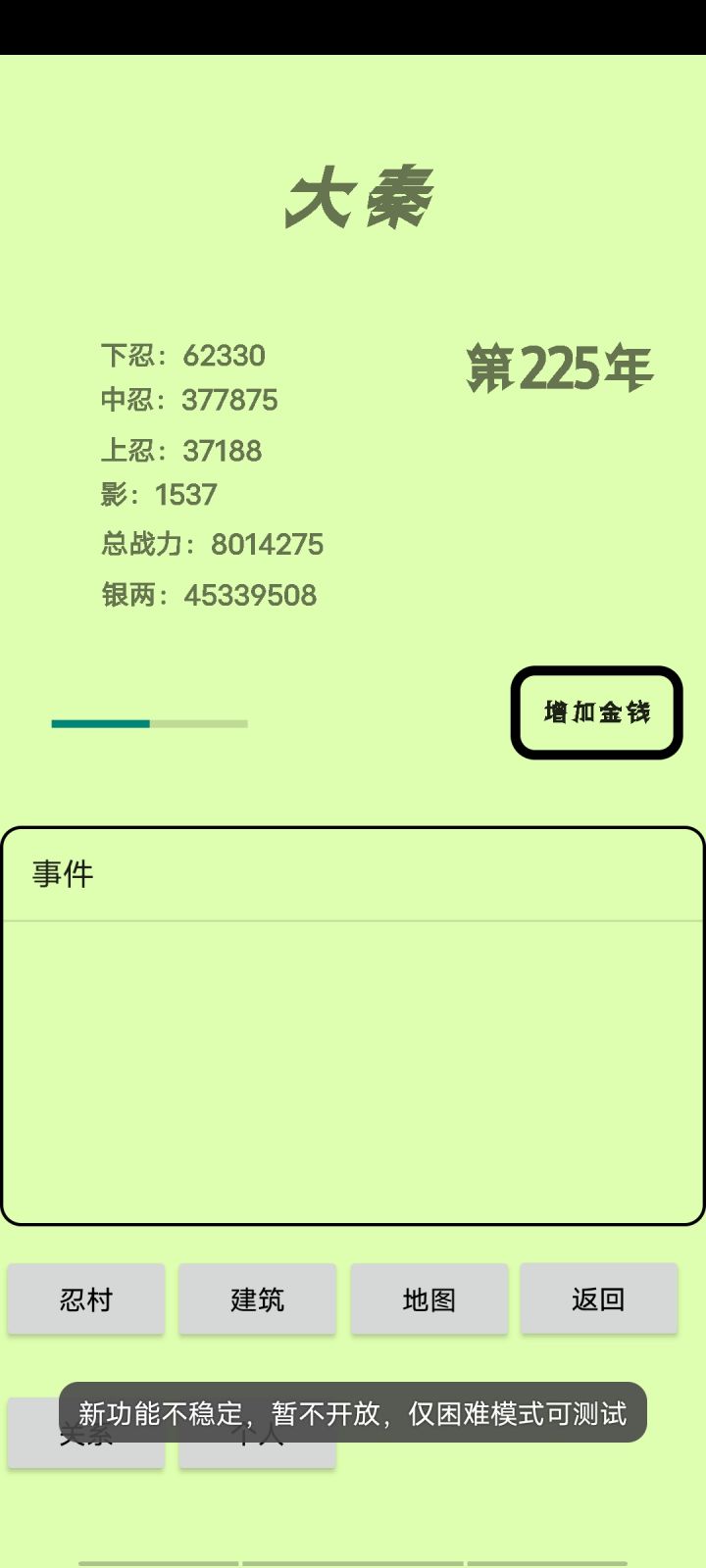The width and height of the screenshot is (706, 1568).
Task: Click the year progress bar
Action: [147, 723]
